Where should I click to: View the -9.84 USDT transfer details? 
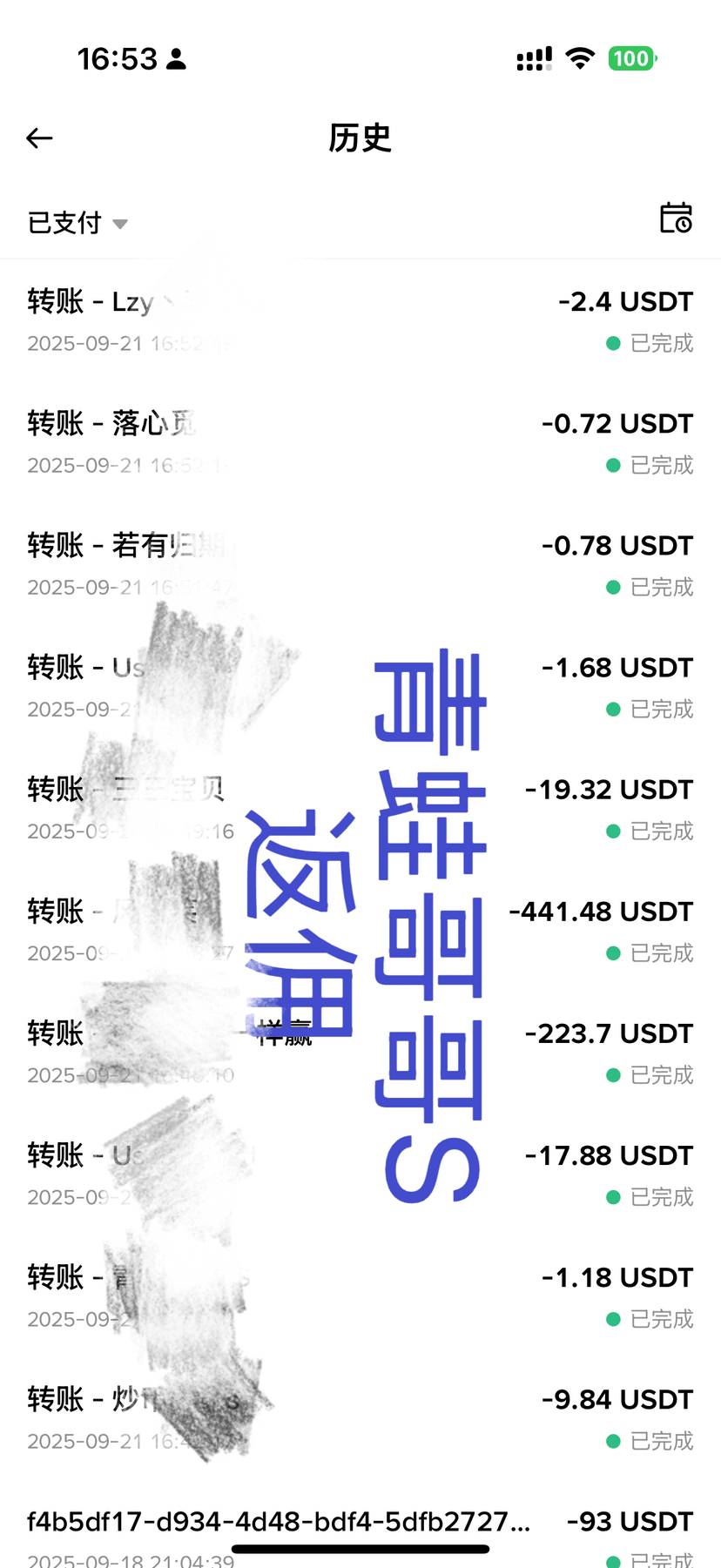360,1417
